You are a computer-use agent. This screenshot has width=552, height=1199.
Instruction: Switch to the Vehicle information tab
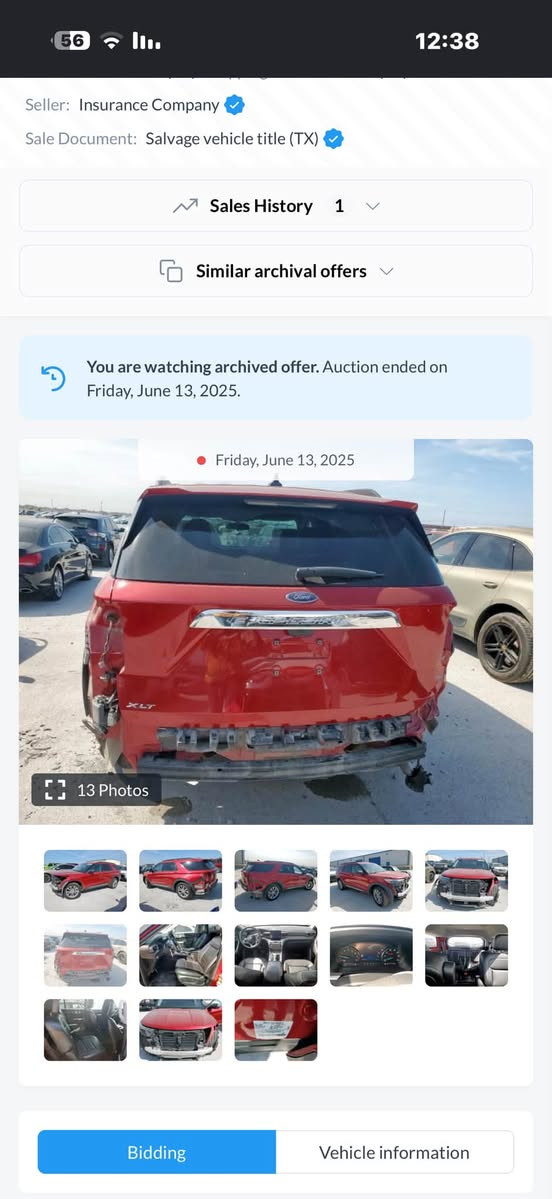click(395, 1152)
